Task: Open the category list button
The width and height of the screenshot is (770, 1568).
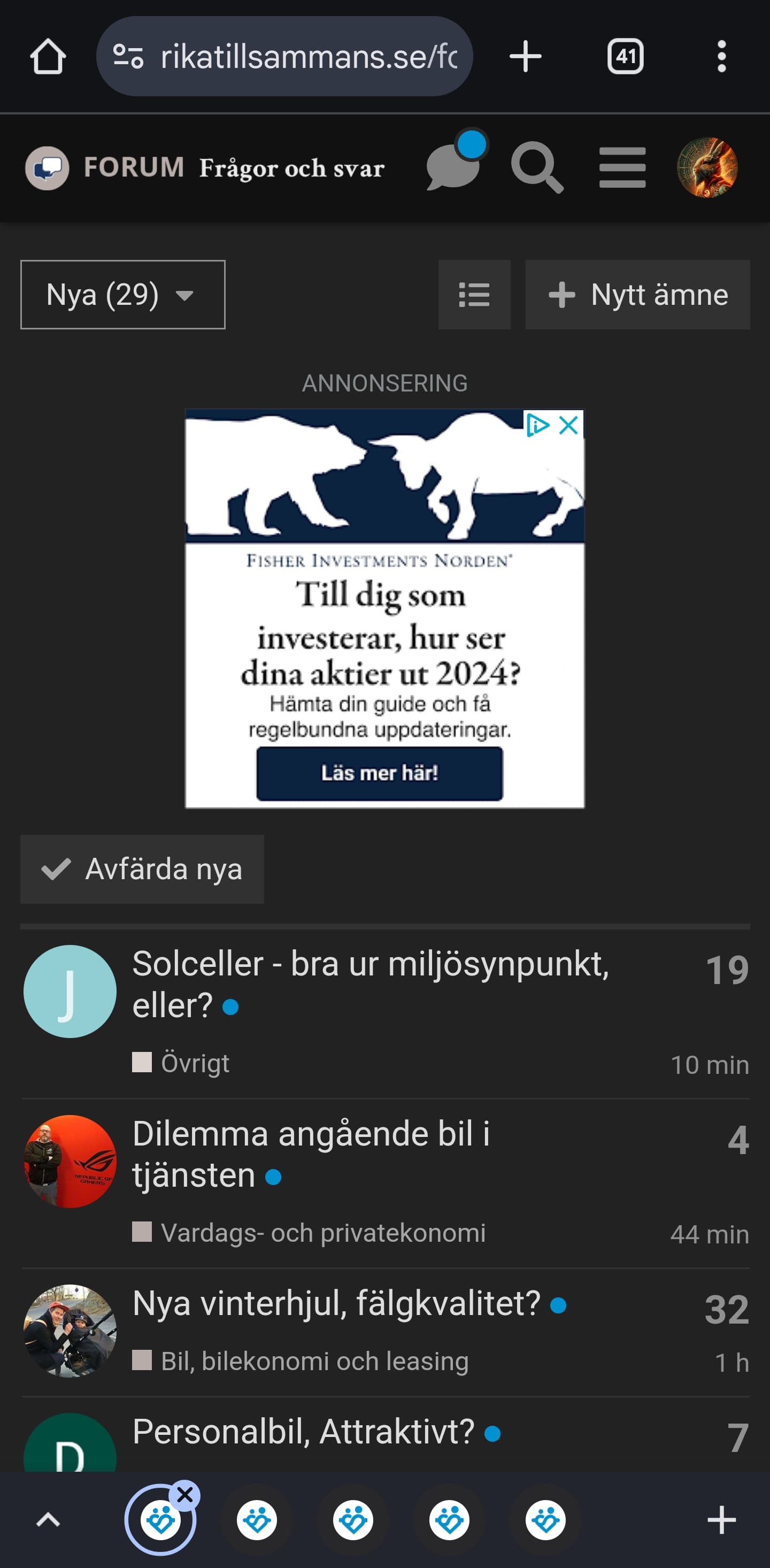Action: [474, 295]
